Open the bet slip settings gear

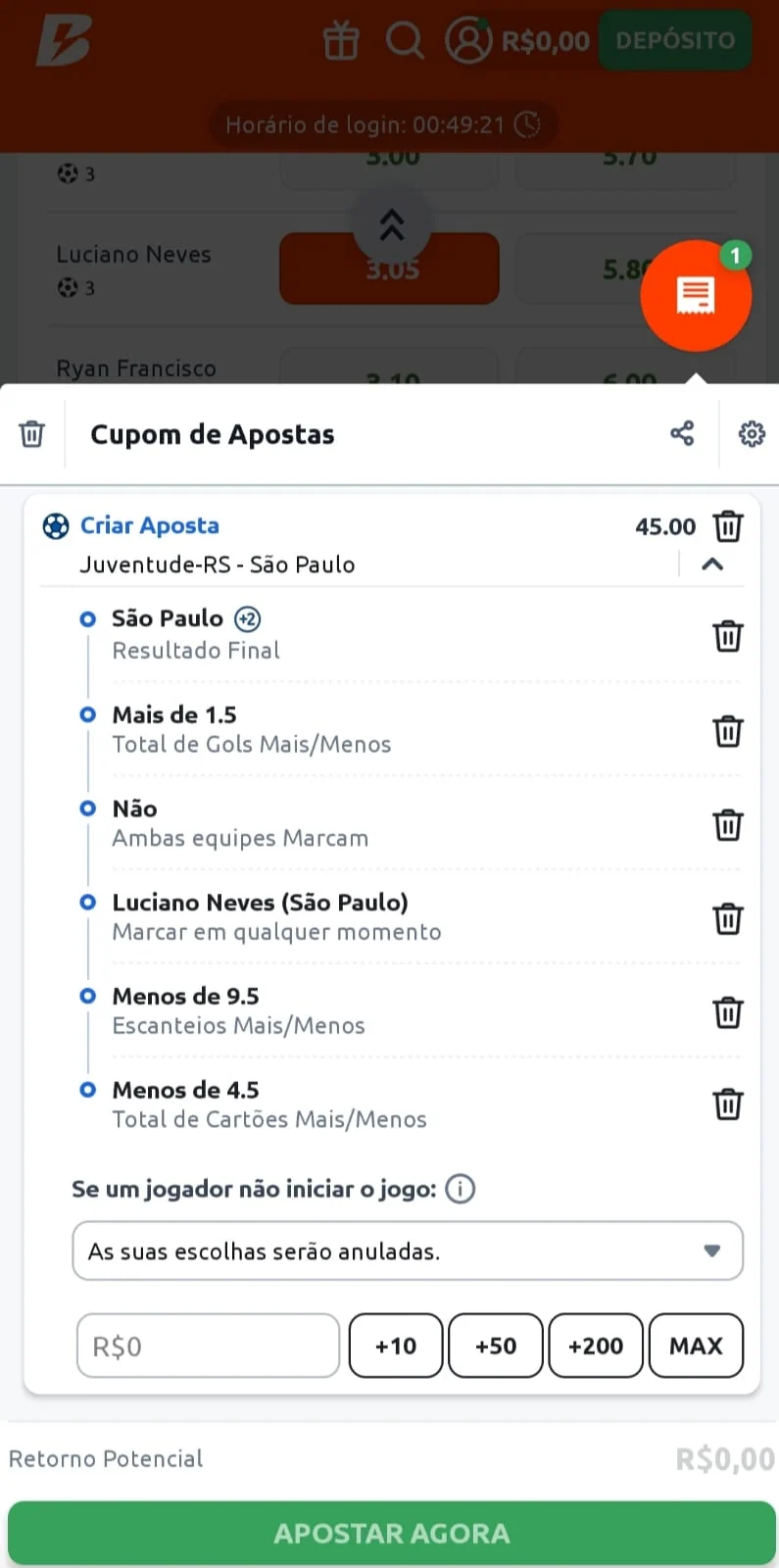[751, 433]
